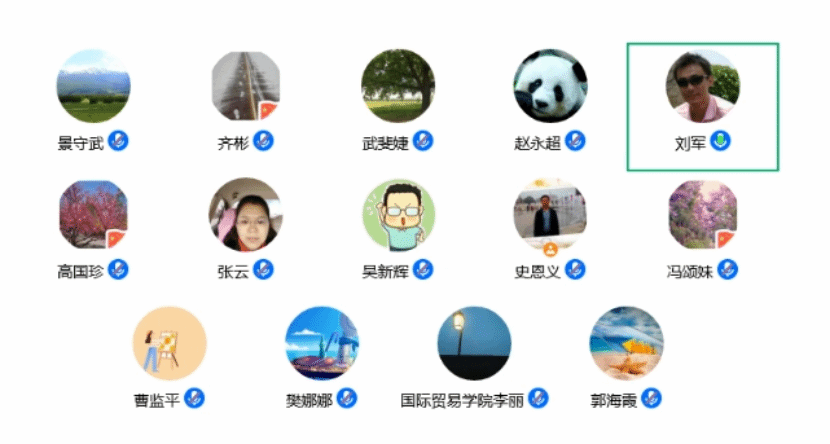The width and height of the screenshot is (830, 444).
Task: Select 赵永超 with the panda avatar
Action: 550,86
